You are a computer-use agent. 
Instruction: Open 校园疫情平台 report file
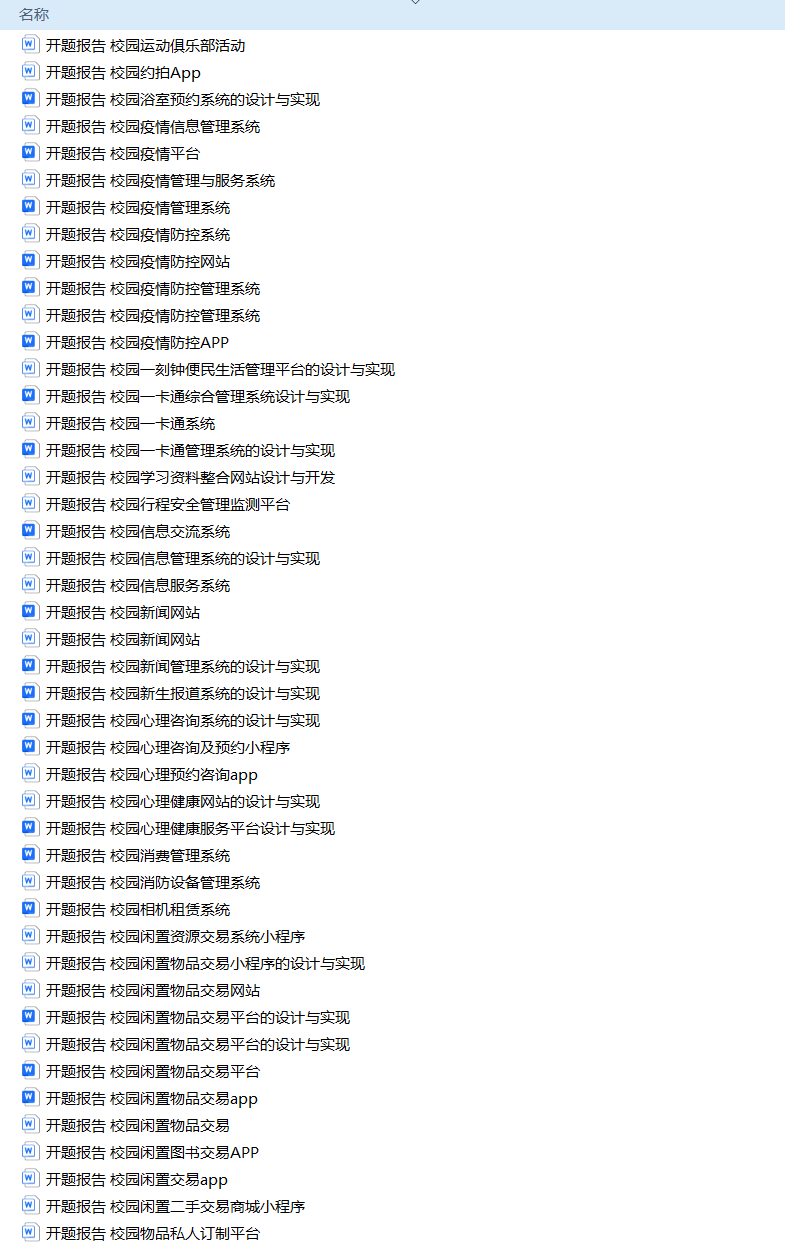[123, 153]
